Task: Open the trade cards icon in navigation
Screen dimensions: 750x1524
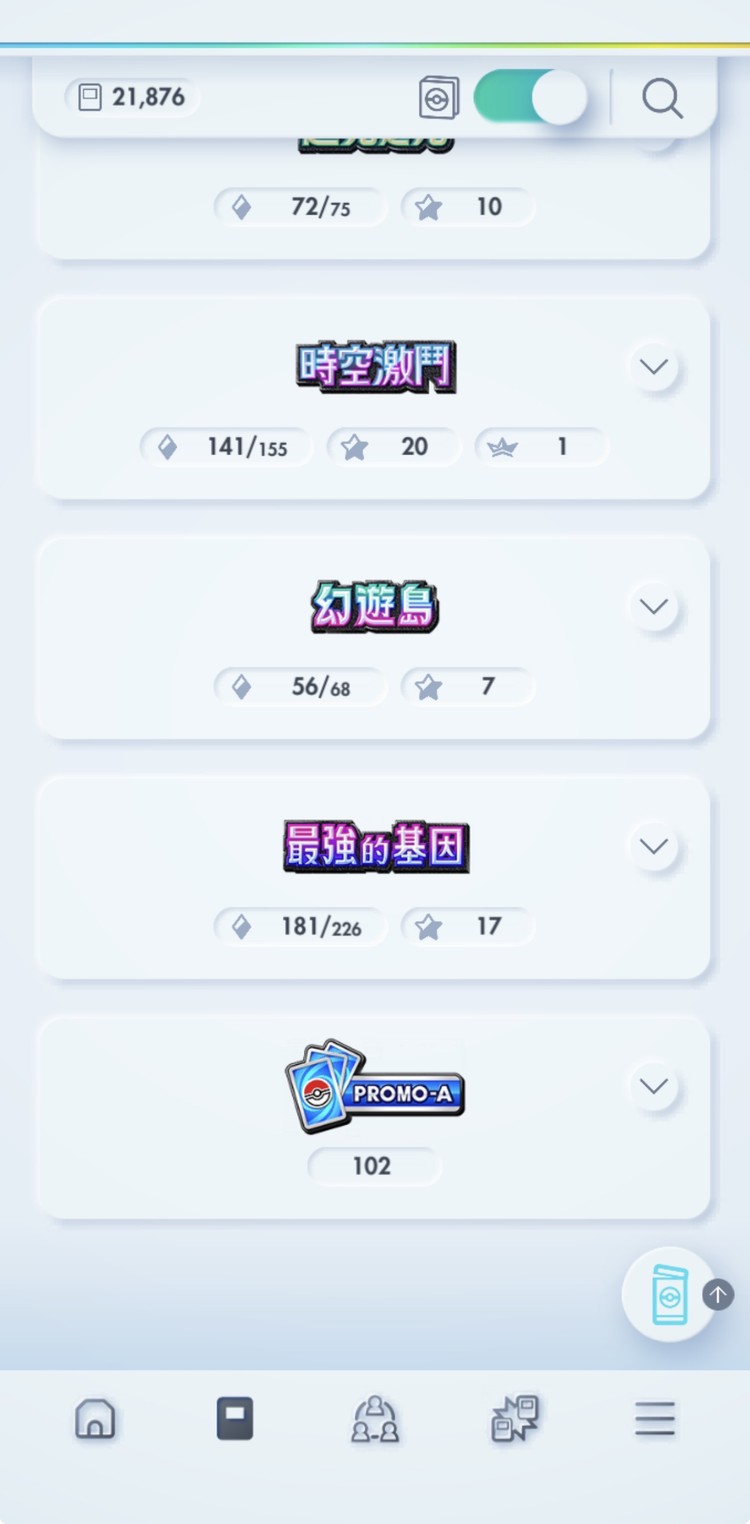Action: click(514, 1418)
